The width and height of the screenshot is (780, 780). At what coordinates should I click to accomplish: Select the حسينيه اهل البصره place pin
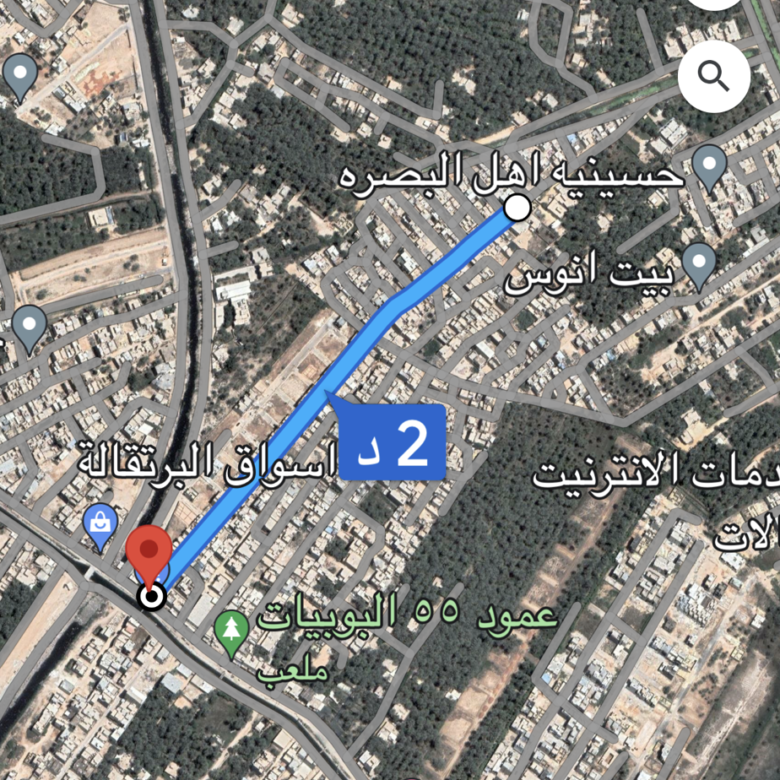709,166
